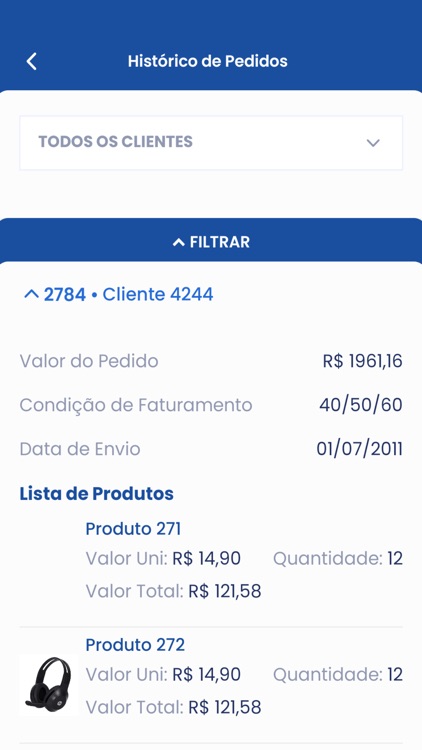The width and height of the screenshot is (422, 750).
Task: Go back from Histórico de Pedidos
Action: [32, 62]
